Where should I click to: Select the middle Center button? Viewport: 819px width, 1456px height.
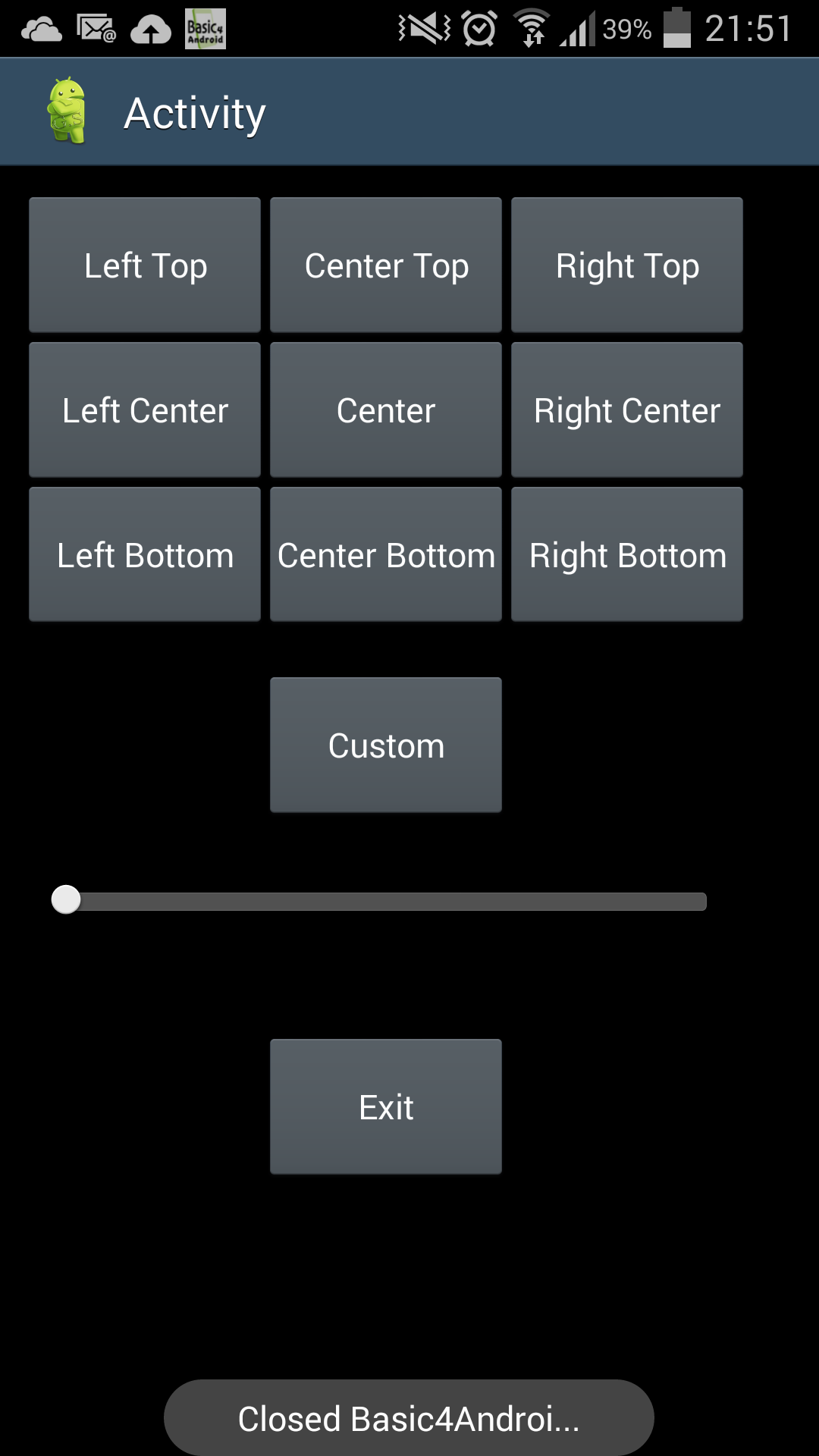pos(386,409)
